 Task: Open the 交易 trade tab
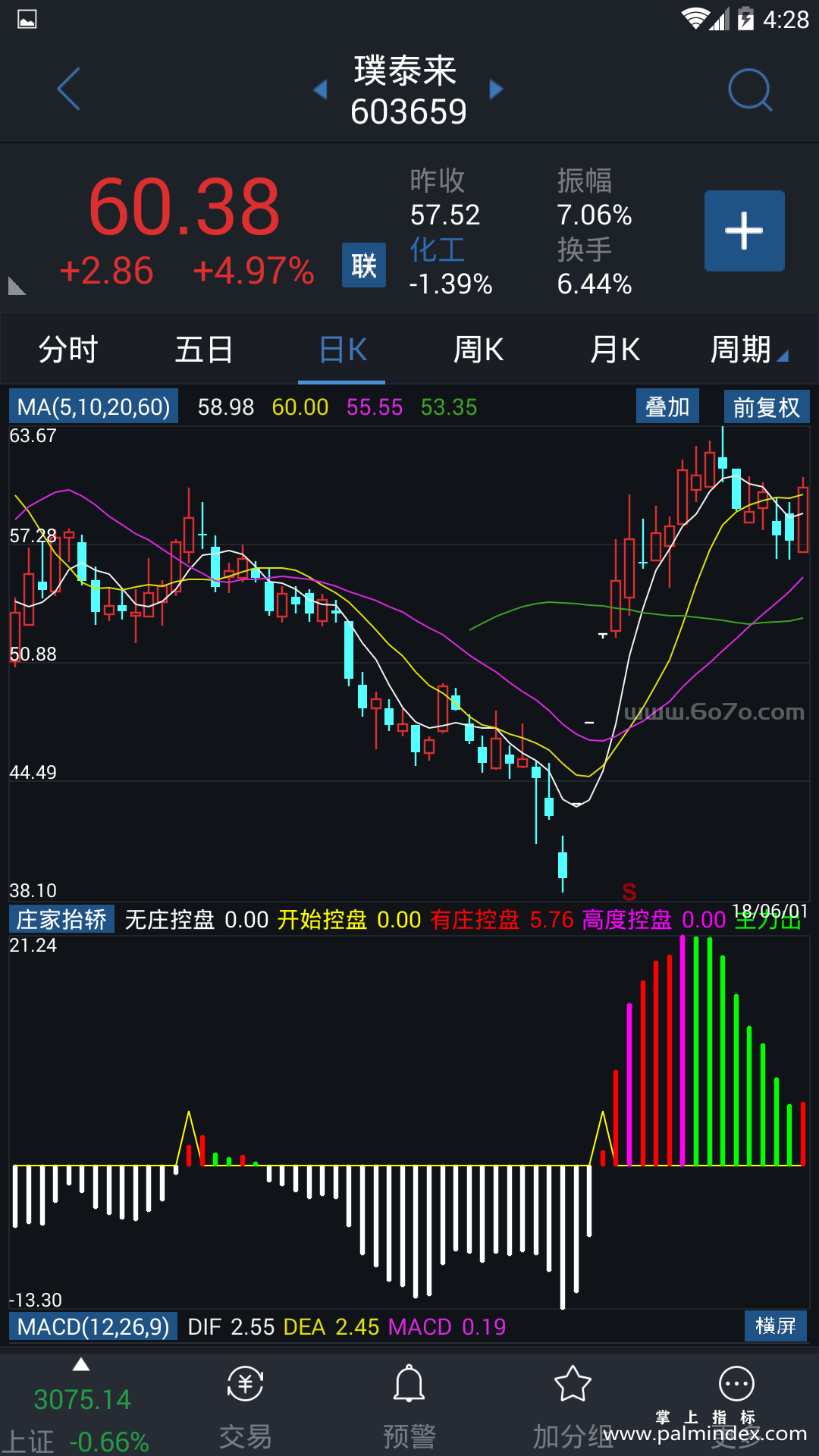[x=245, y=1405]
